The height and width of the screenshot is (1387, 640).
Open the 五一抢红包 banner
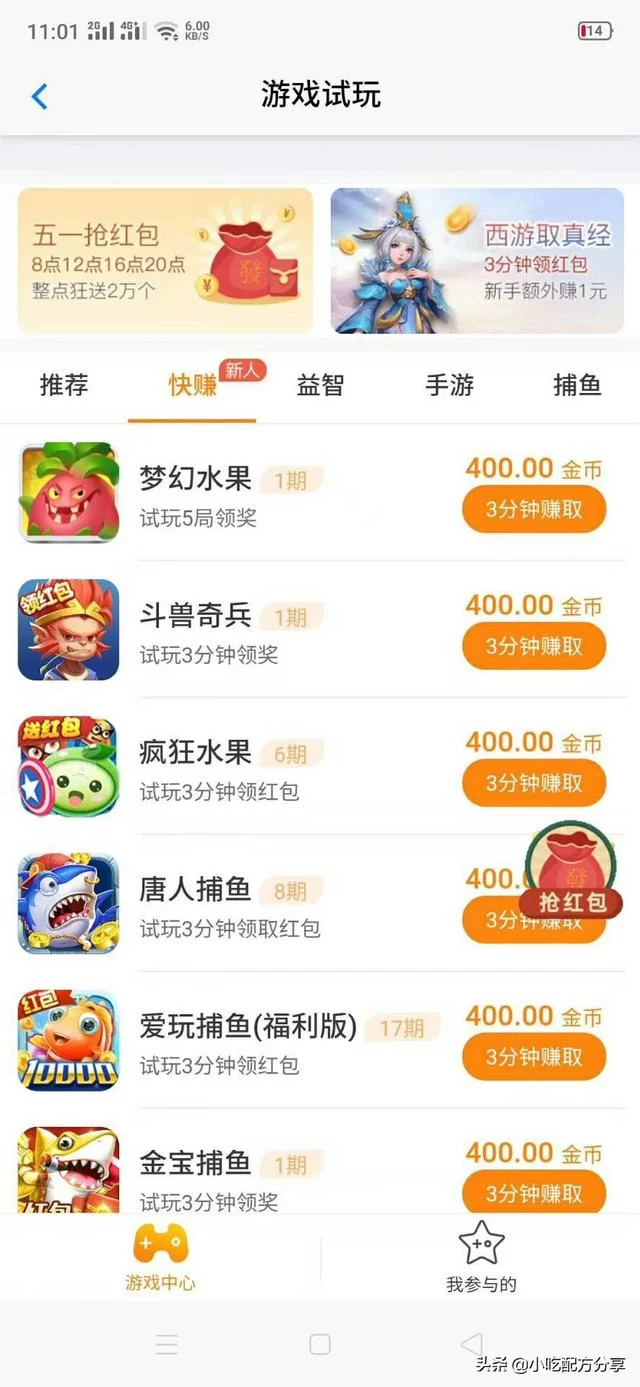point(165,261)
